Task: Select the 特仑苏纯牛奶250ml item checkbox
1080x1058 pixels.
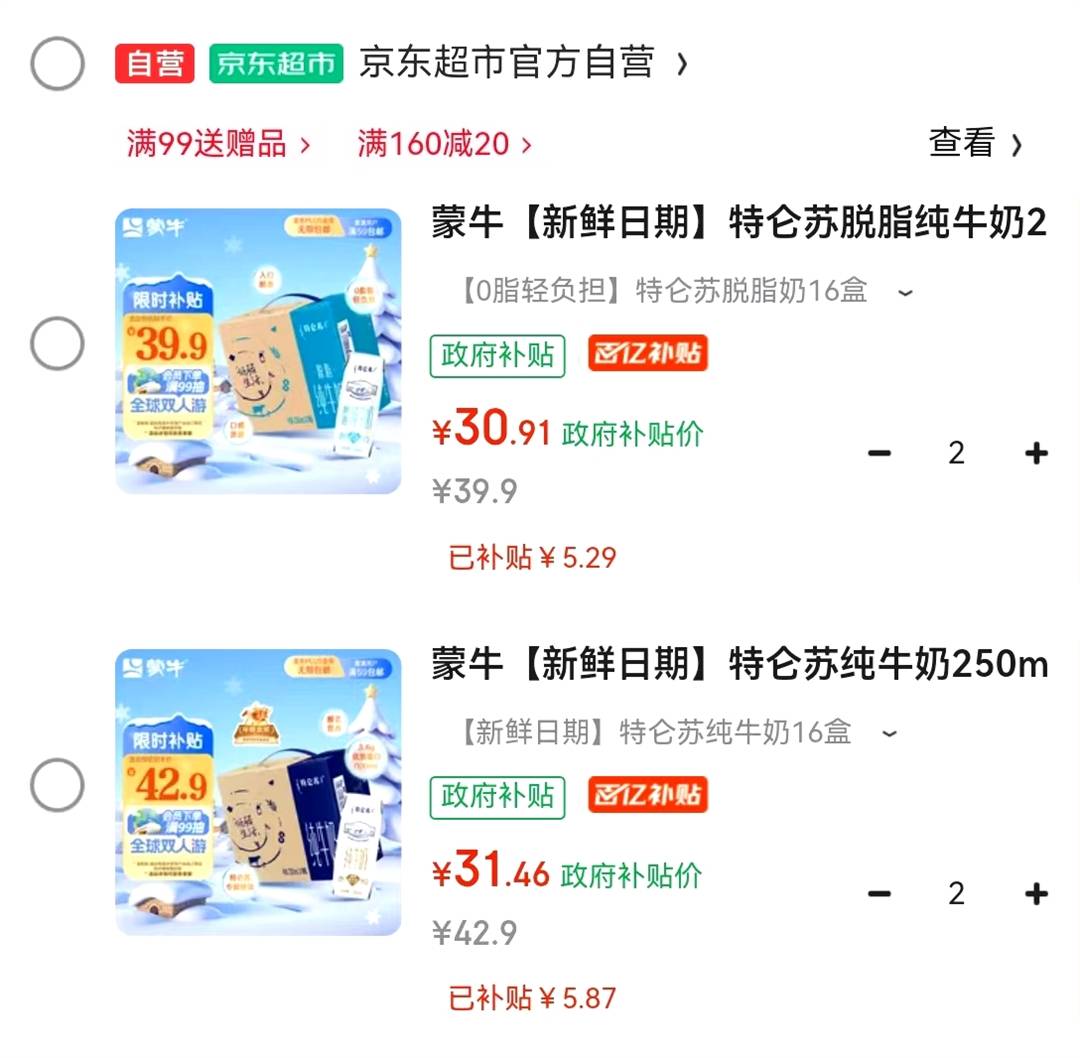Action: [x=57, y=785]
